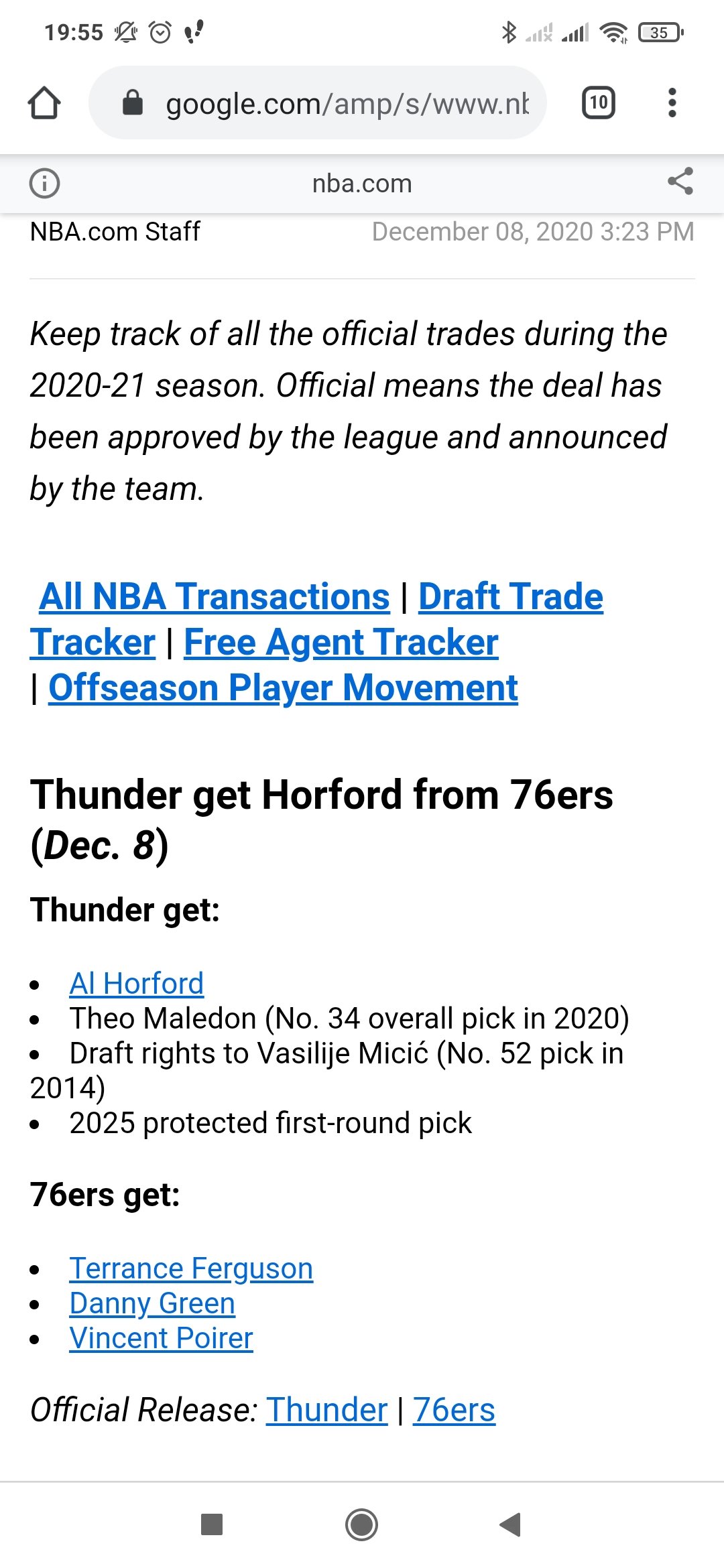This screenshot has height=1568, width=724.
Task: Tap the system back button
Action: pos(510,1524)
